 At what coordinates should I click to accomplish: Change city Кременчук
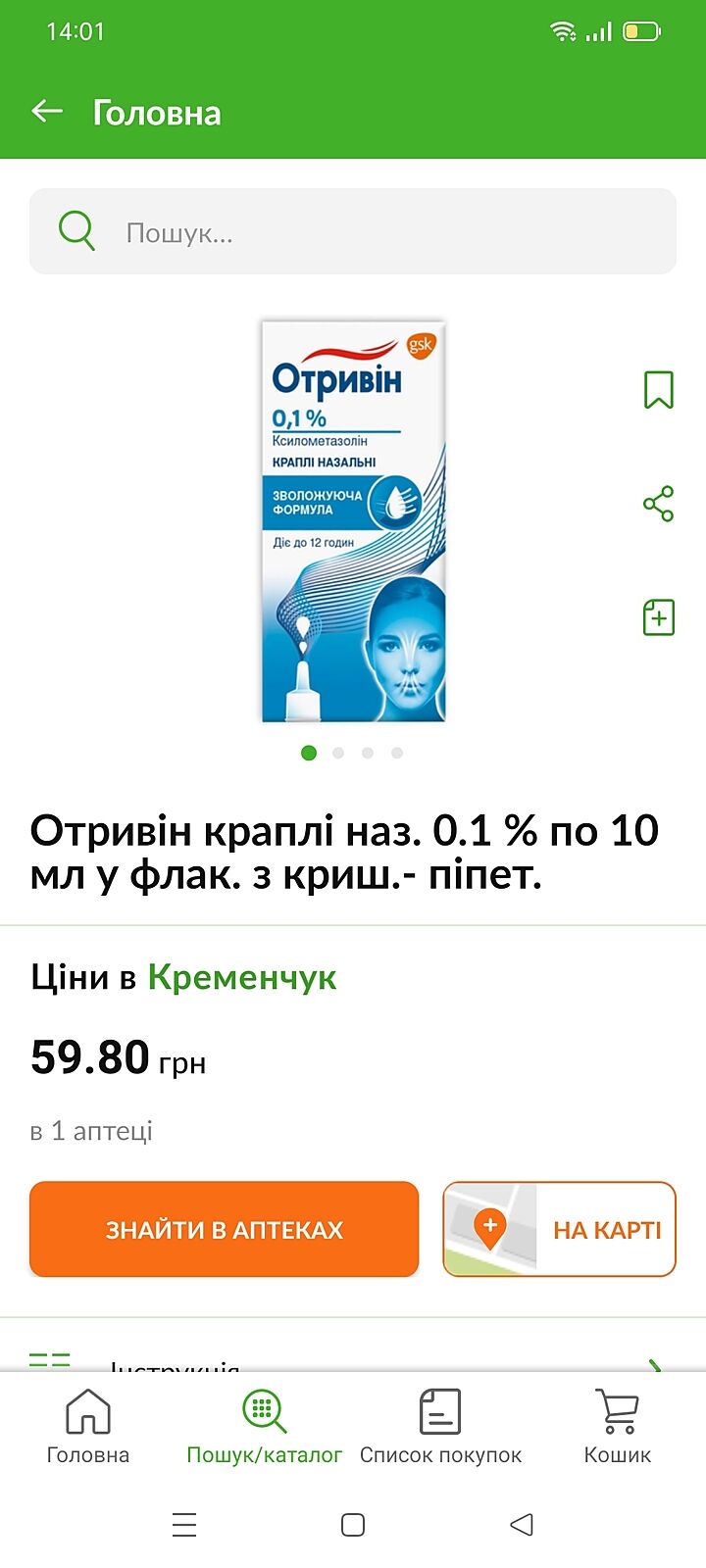point(242,977)
